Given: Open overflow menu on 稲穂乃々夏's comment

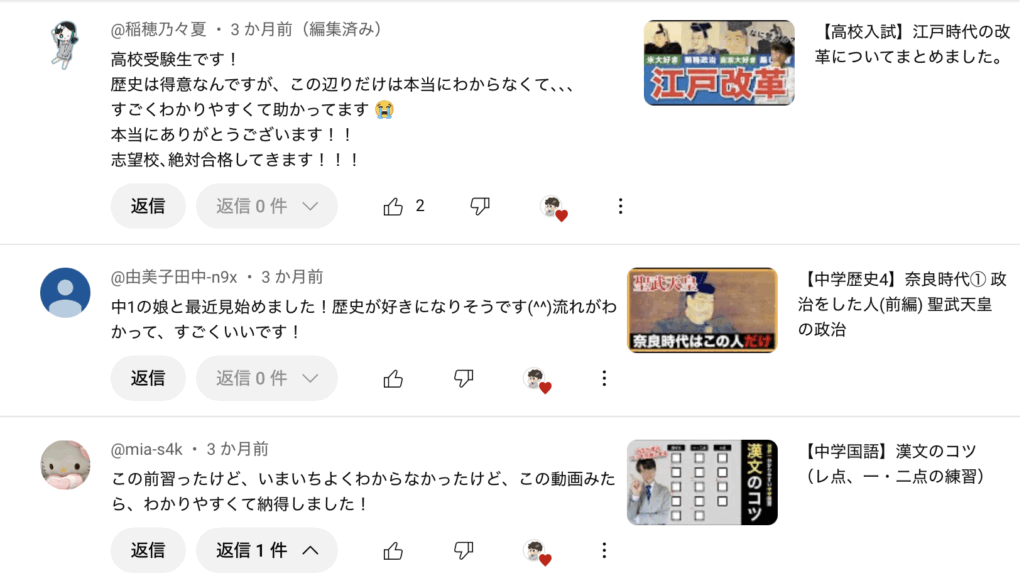Looking at the screenshot, I should tap(620, 206).
